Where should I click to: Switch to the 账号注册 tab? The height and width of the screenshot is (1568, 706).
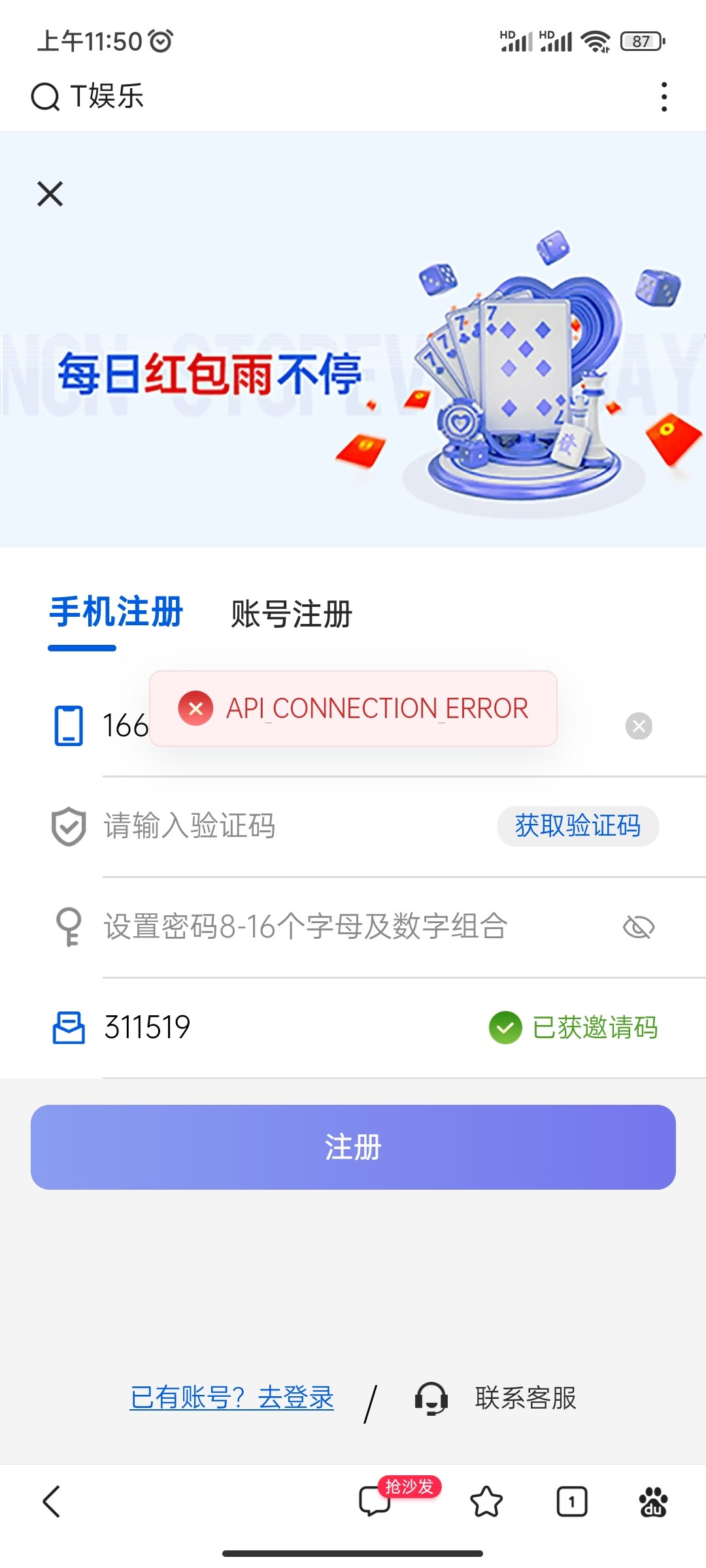pyautogui.click(x=290, y=613)
